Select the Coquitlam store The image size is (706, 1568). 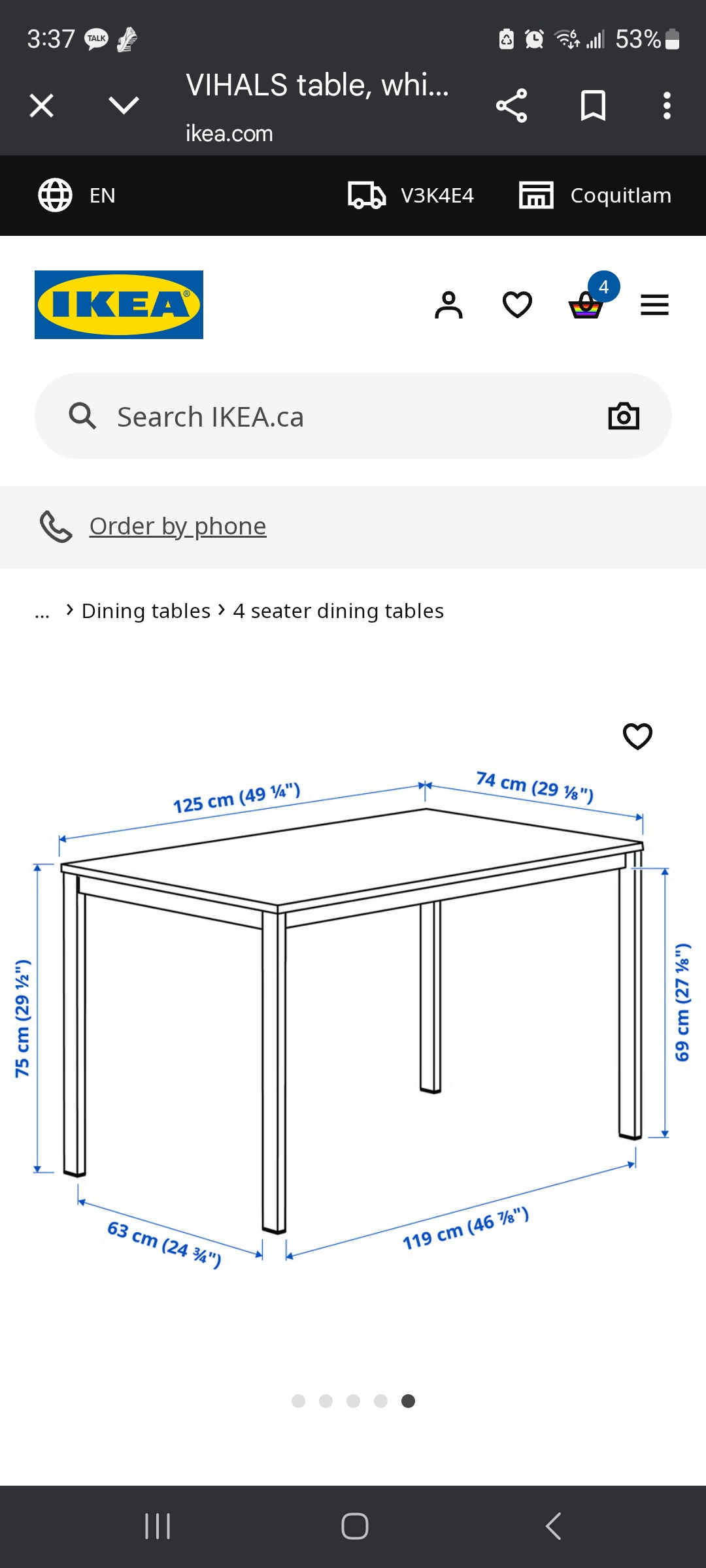coord(595,195)
